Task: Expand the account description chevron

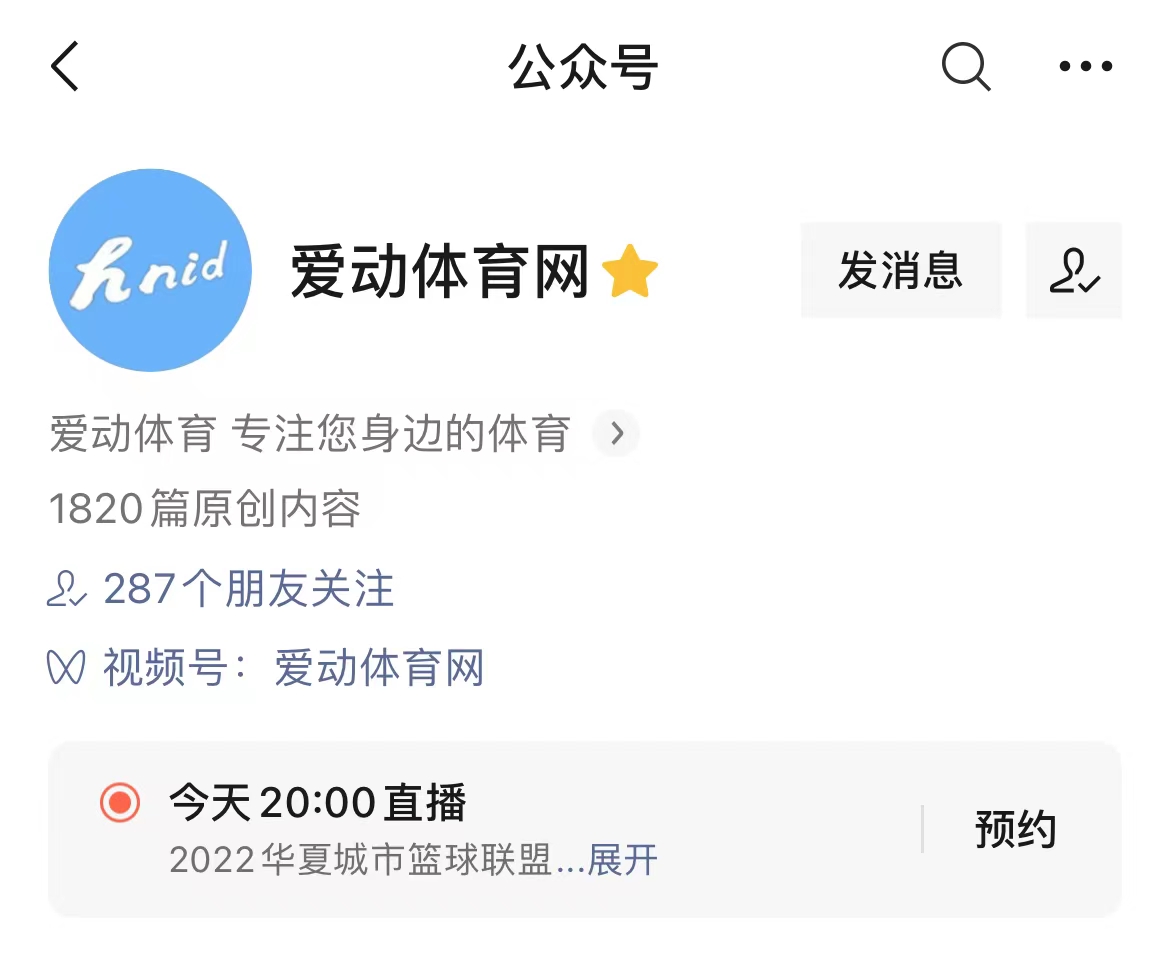Action: click(616, 434)
